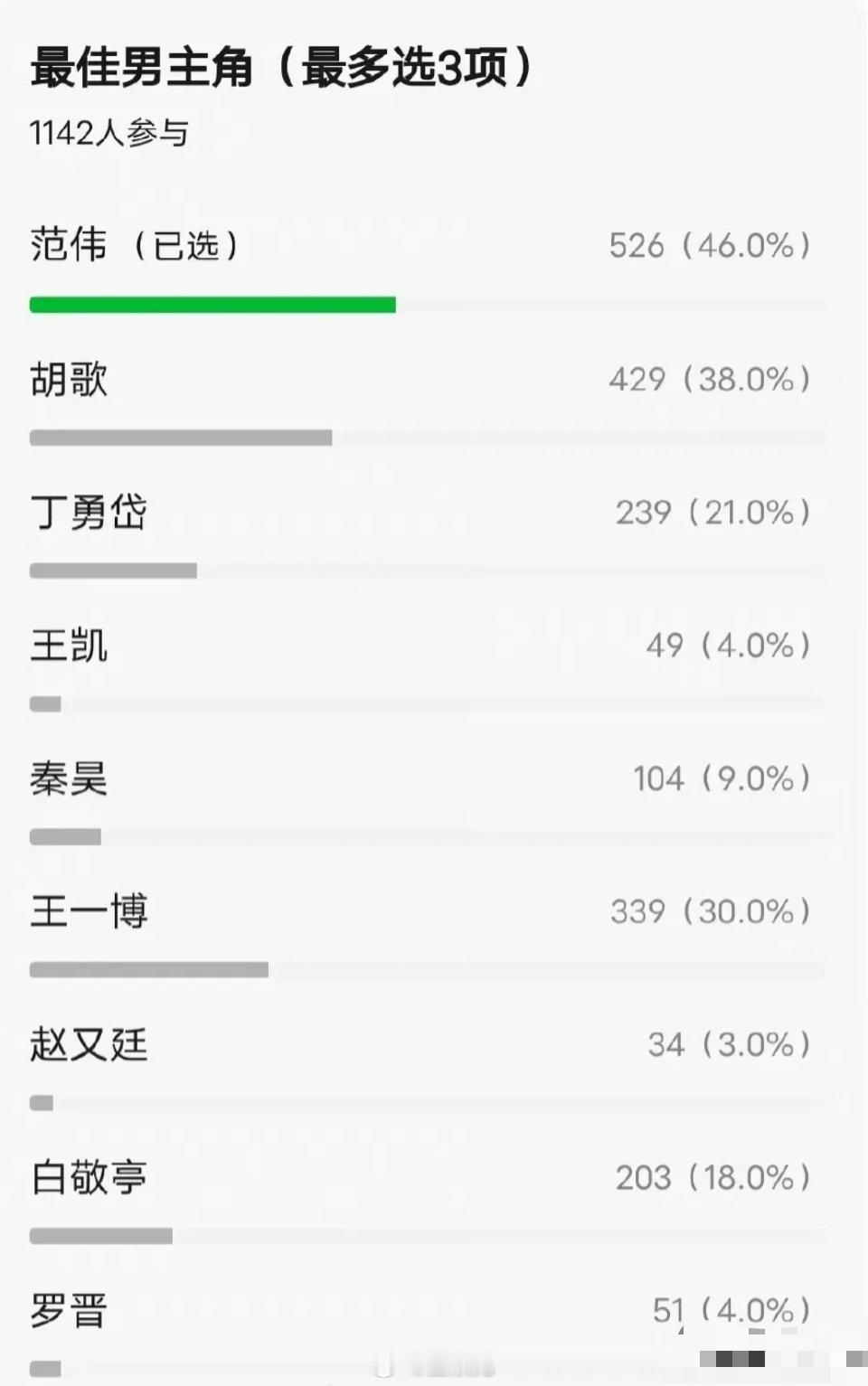Vote for 王凯
The height and width of the screenshot is (1386, 868).
[x=67, y=646]
